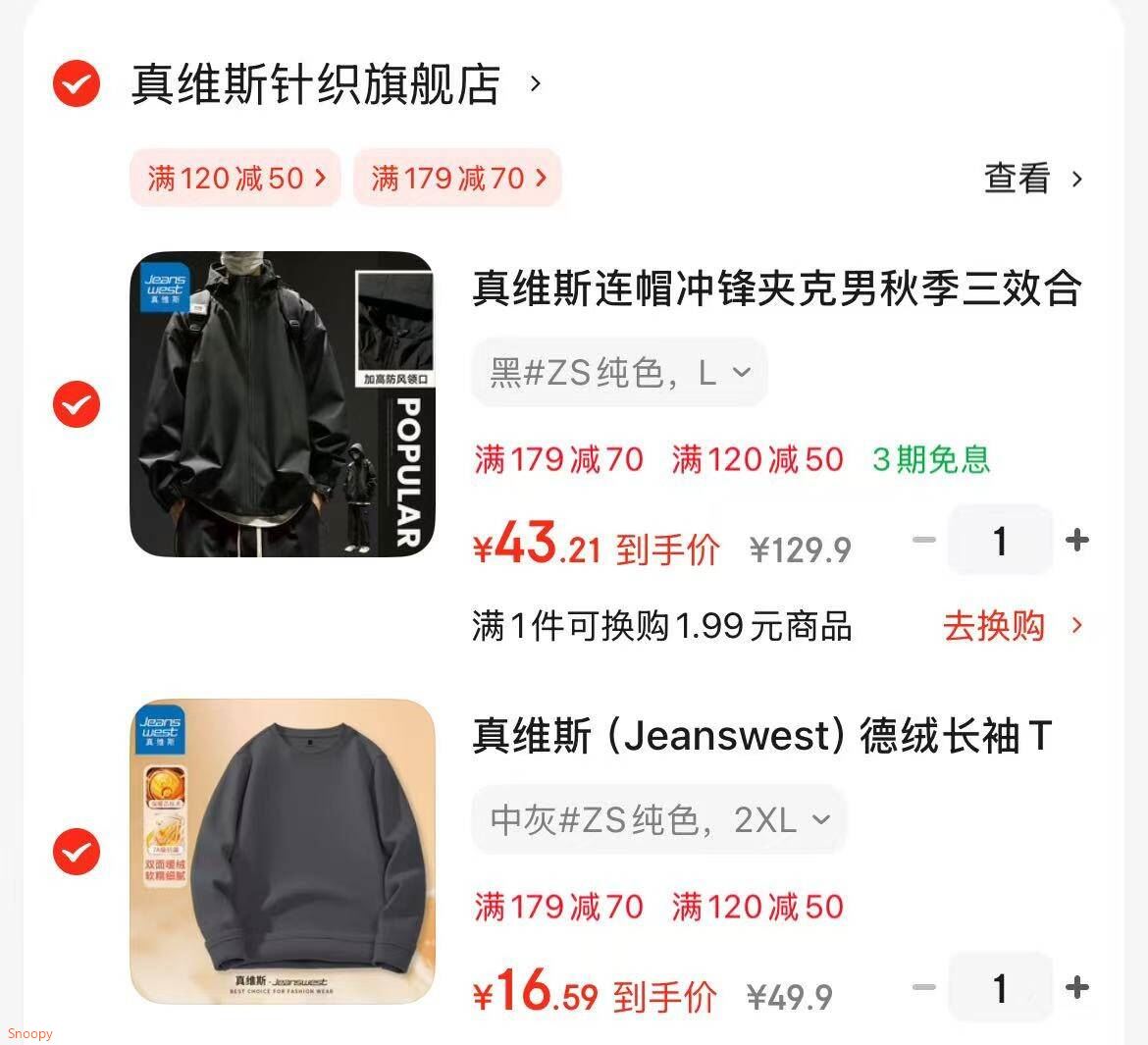Screen dimensions: 1148x1045
Task: Decrease quantity of the ¥16.59 shirt
Action: click(x=924, y=988)
